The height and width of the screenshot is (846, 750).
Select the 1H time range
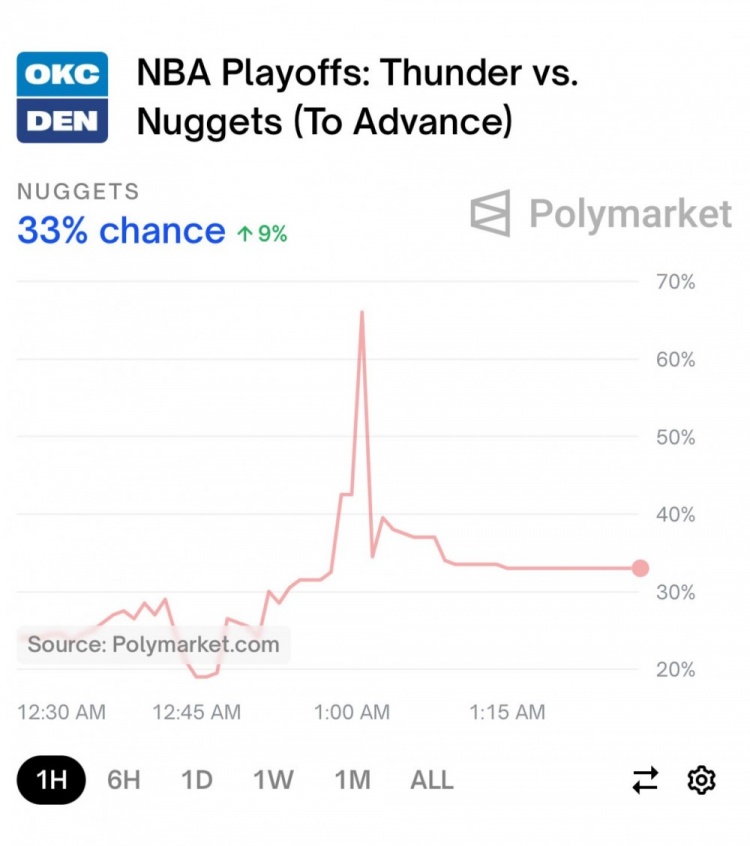pos(51,780)
